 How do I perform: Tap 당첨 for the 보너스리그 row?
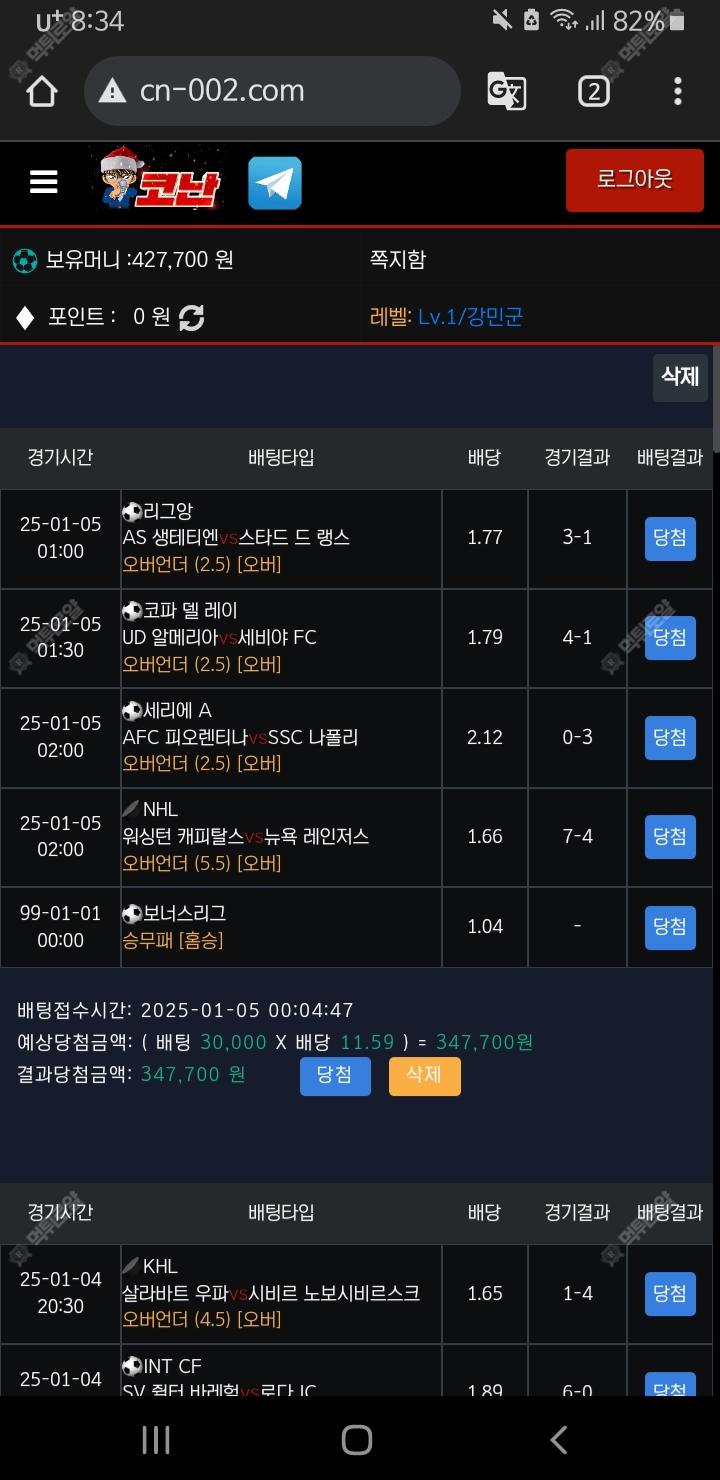(669, 927)
